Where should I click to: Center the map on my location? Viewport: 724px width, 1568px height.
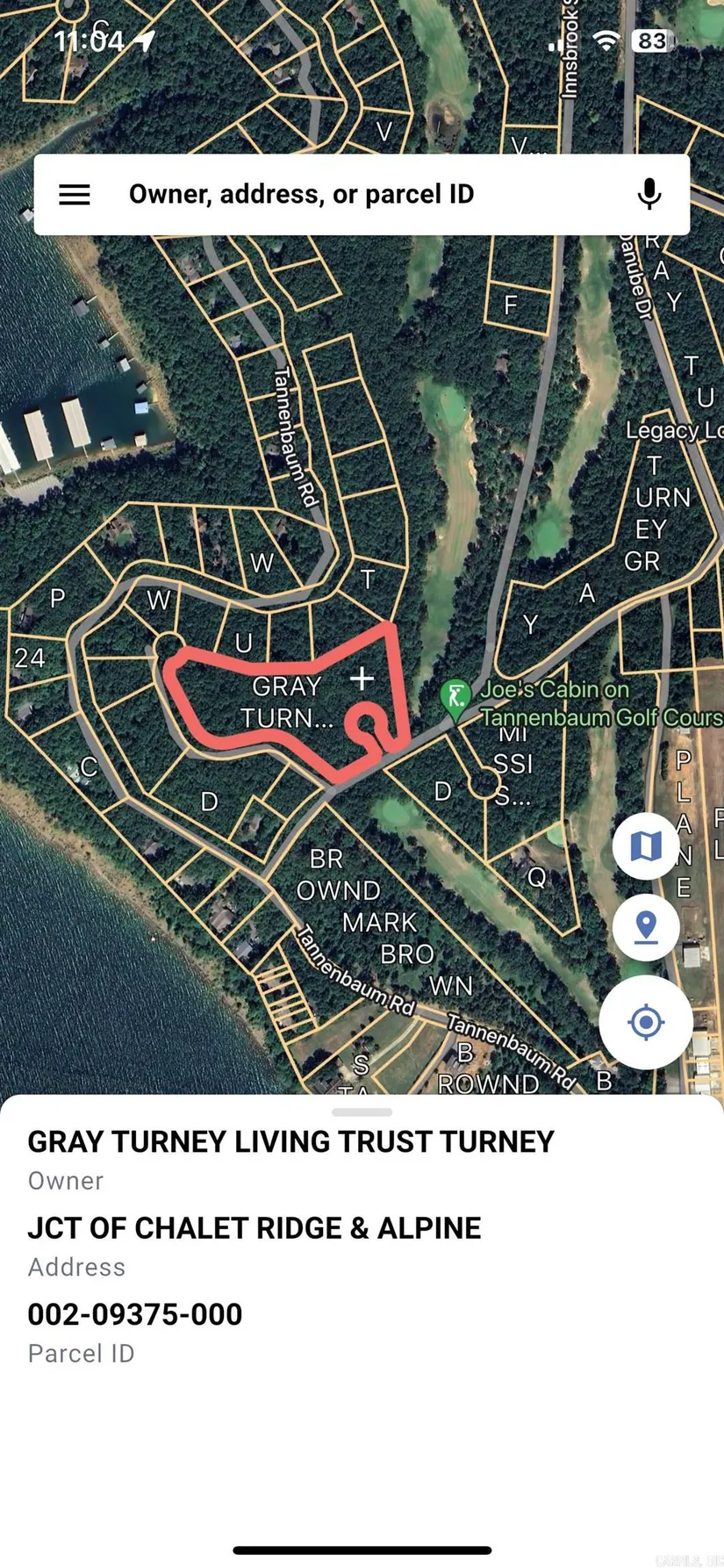(646, 1022)
